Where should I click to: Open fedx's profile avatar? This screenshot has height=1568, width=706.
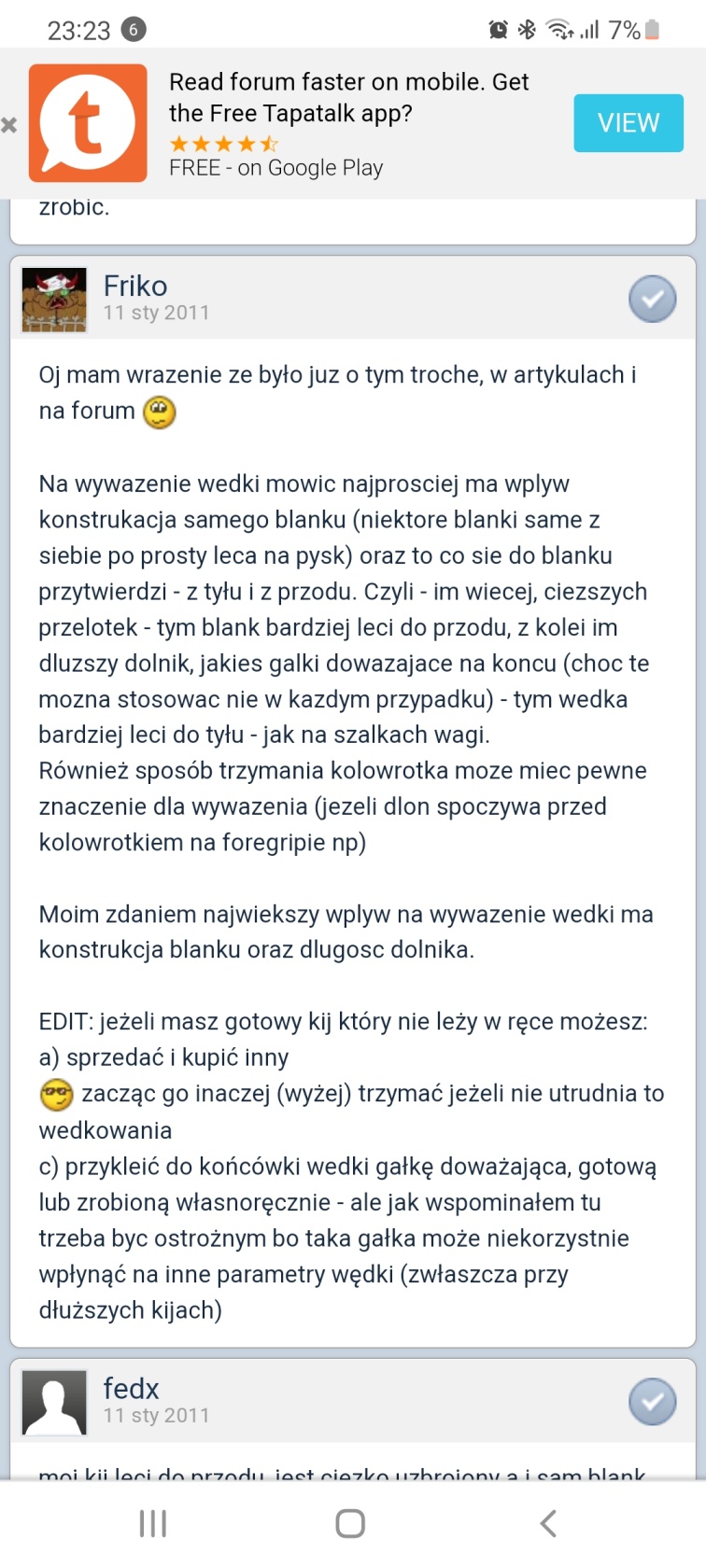54,1402
